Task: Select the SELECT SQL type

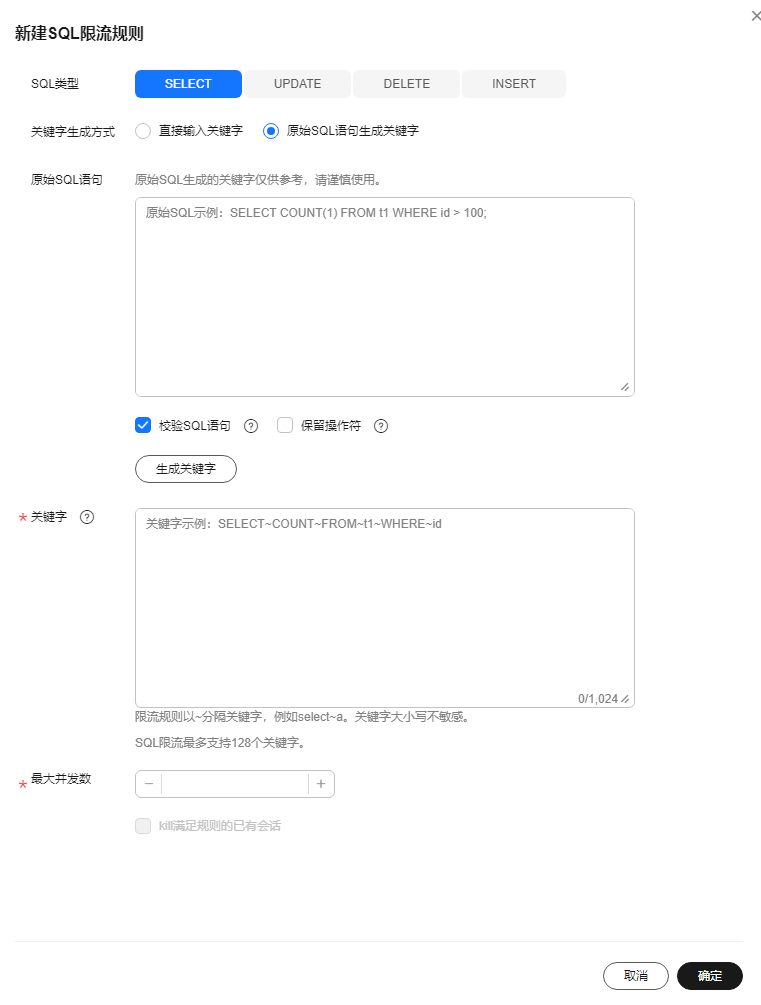Action: (188, 84)
